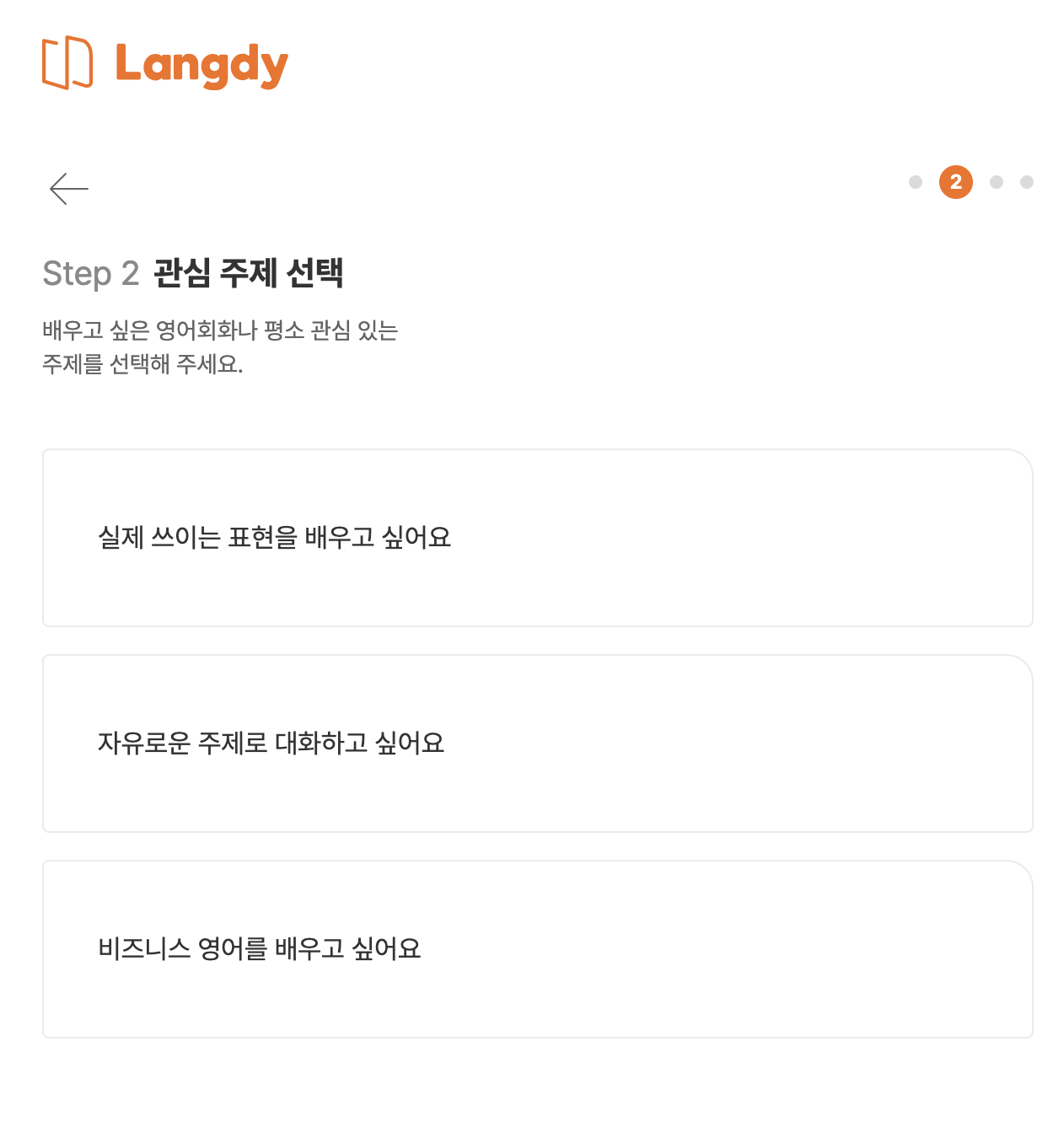Click the last progress dot on the right
This screenshot has height=1138, width=1064.
[x=1026, y=181]
